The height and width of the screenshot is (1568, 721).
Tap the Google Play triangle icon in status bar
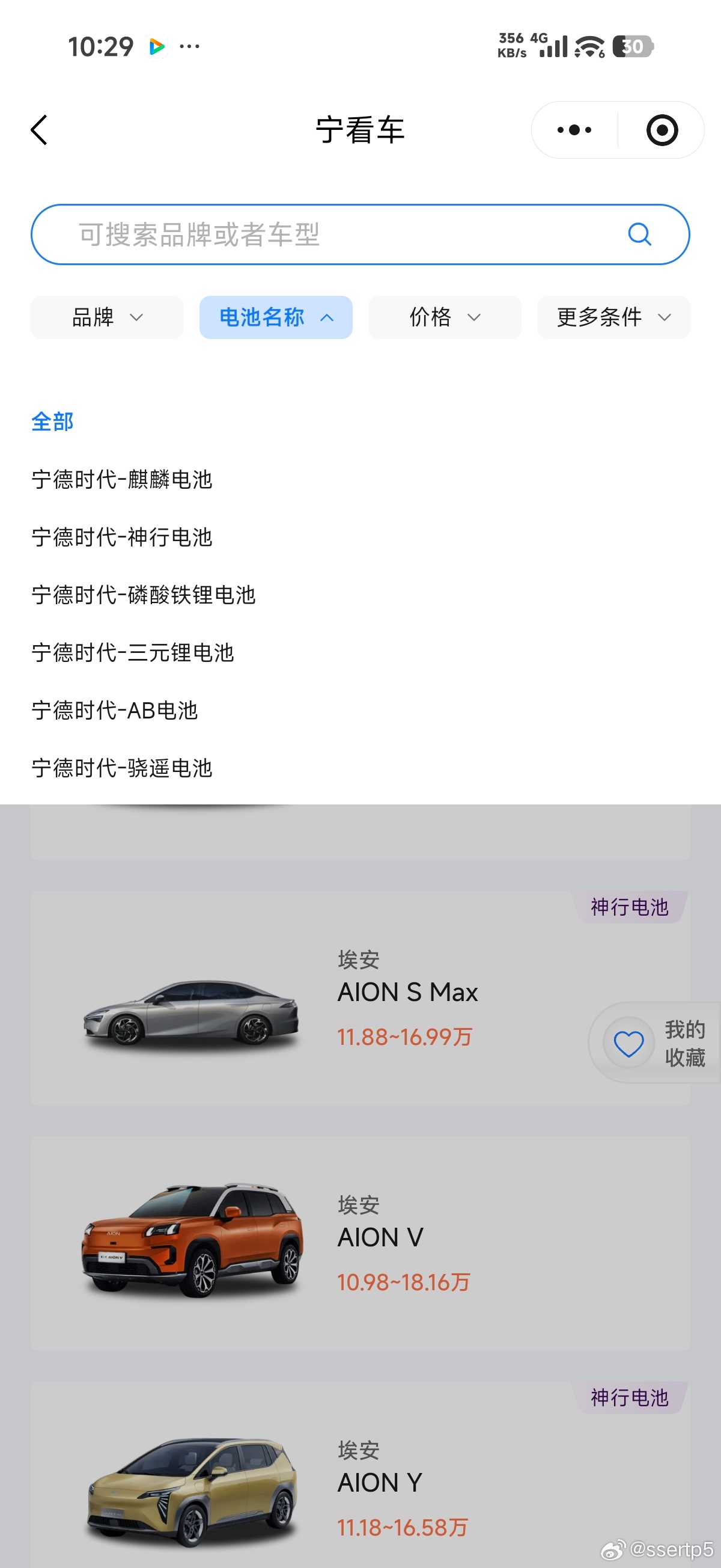(x=157, y=46)
